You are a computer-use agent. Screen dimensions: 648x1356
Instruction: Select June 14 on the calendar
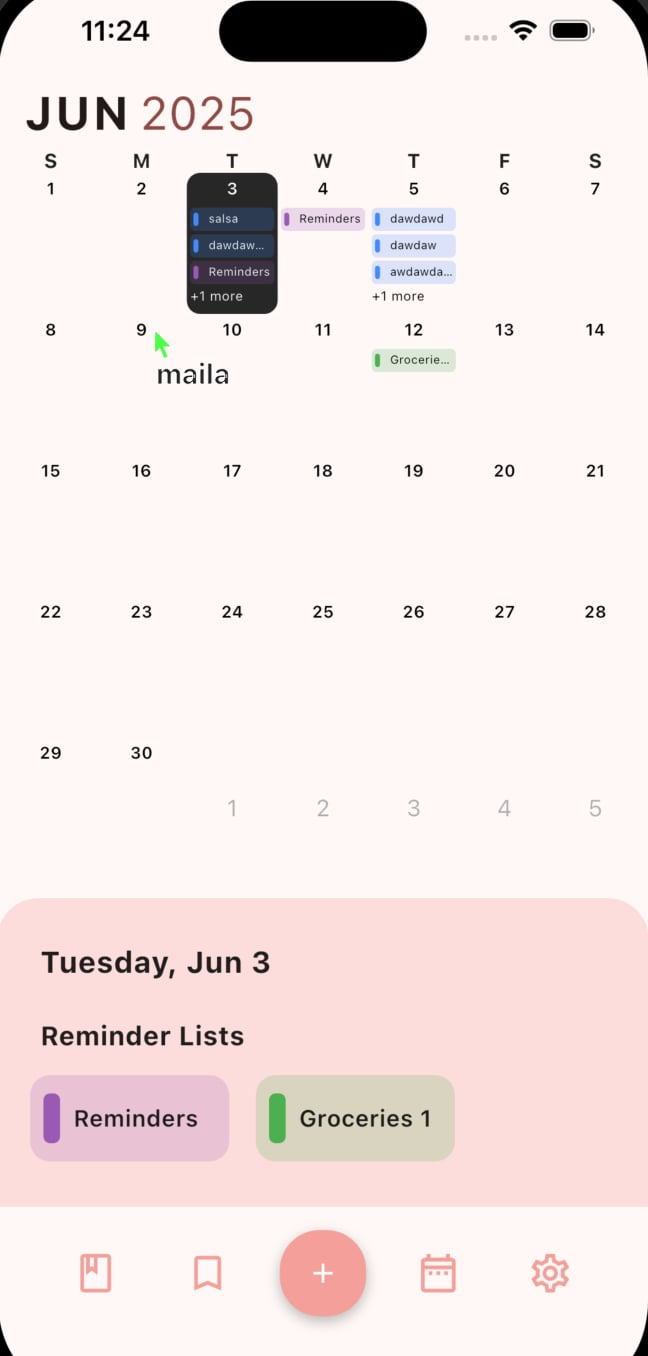coord(595,331)
